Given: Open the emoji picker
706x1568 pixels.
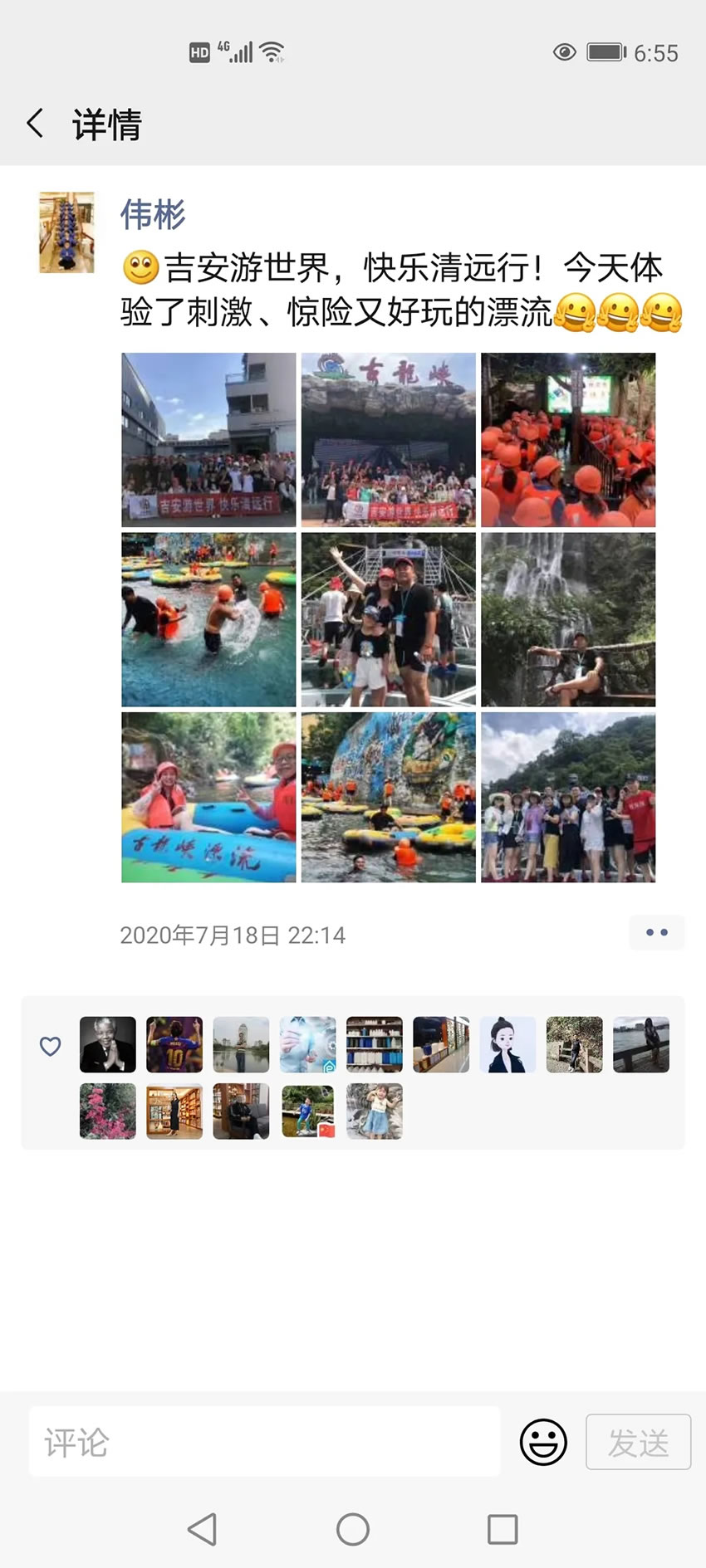Looking at the screenshot, I should (543, 1442).
